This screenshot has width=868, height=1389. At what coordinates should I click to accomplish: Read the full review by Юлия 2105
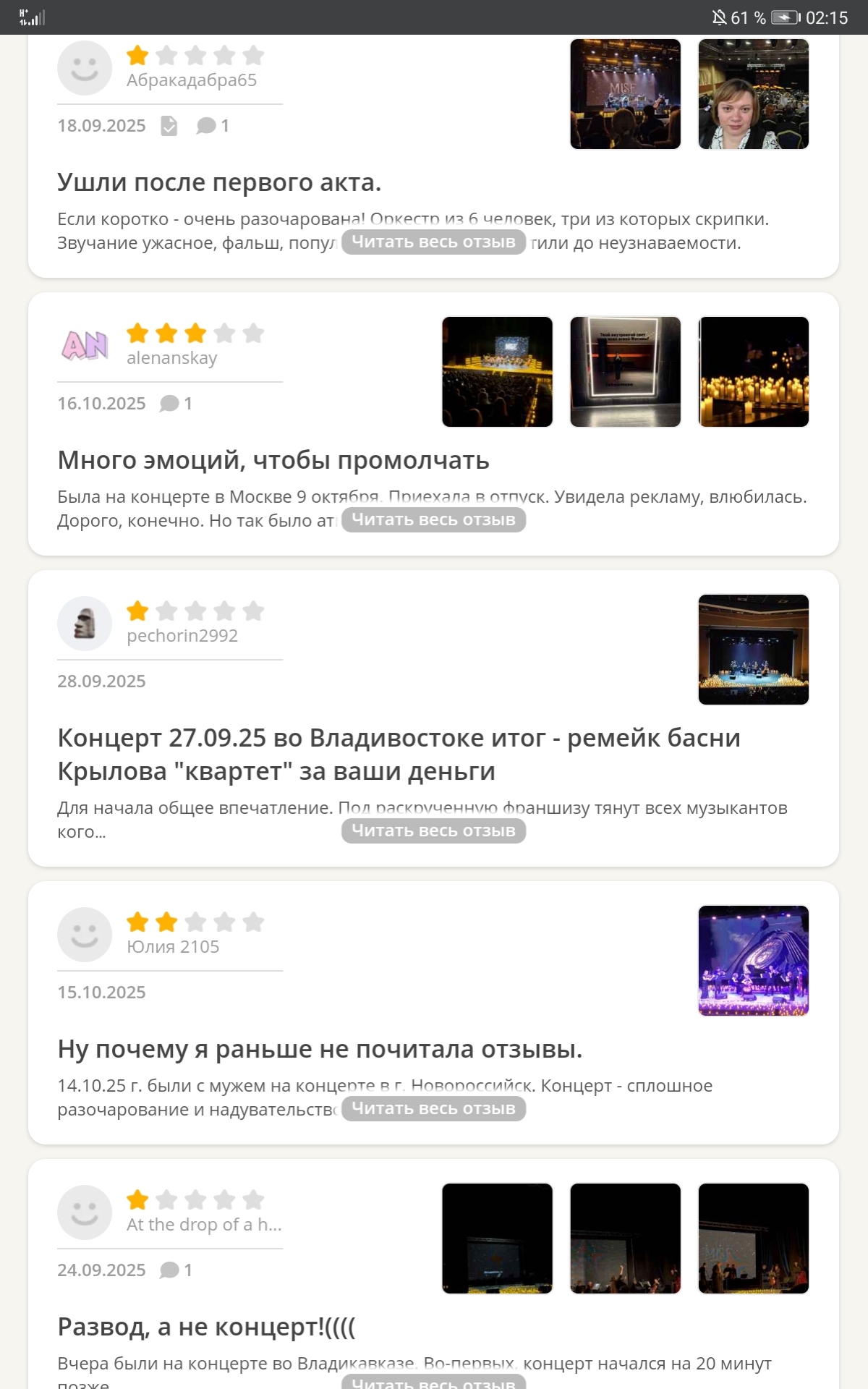433,1108
